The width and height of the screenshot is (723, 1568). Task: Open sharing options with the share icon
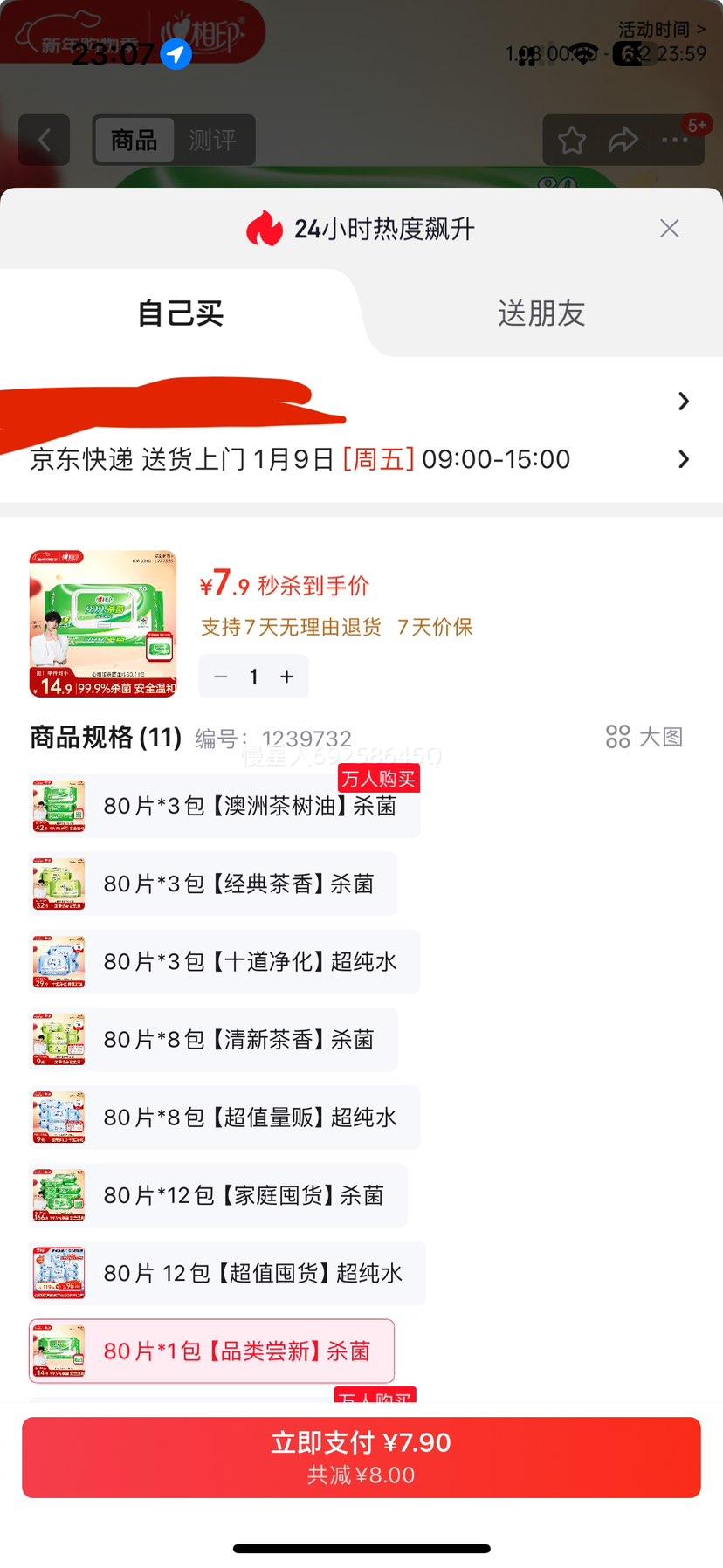(x=623, y=140)
